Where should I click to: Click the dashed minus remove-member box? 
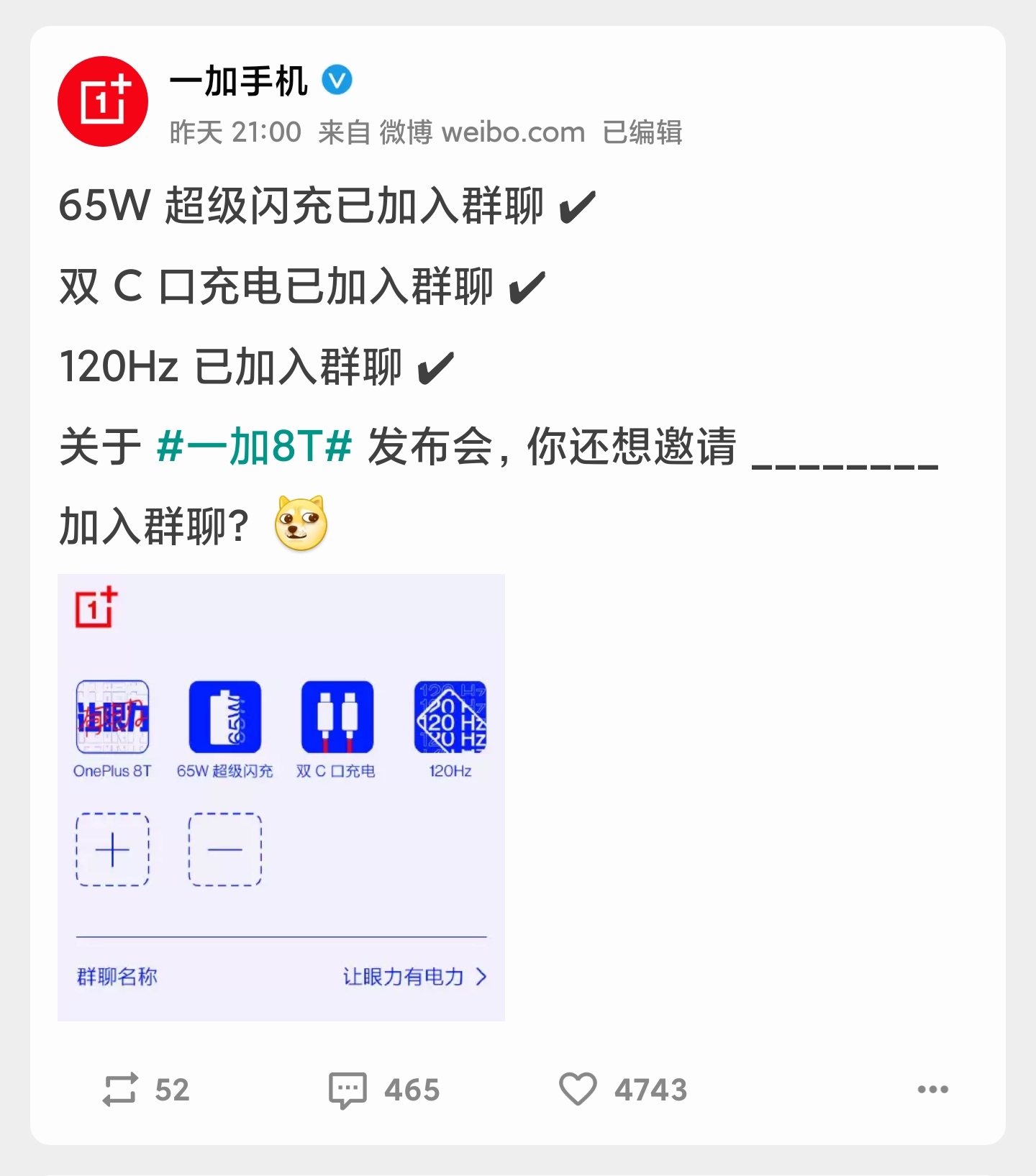pos(224,849)
